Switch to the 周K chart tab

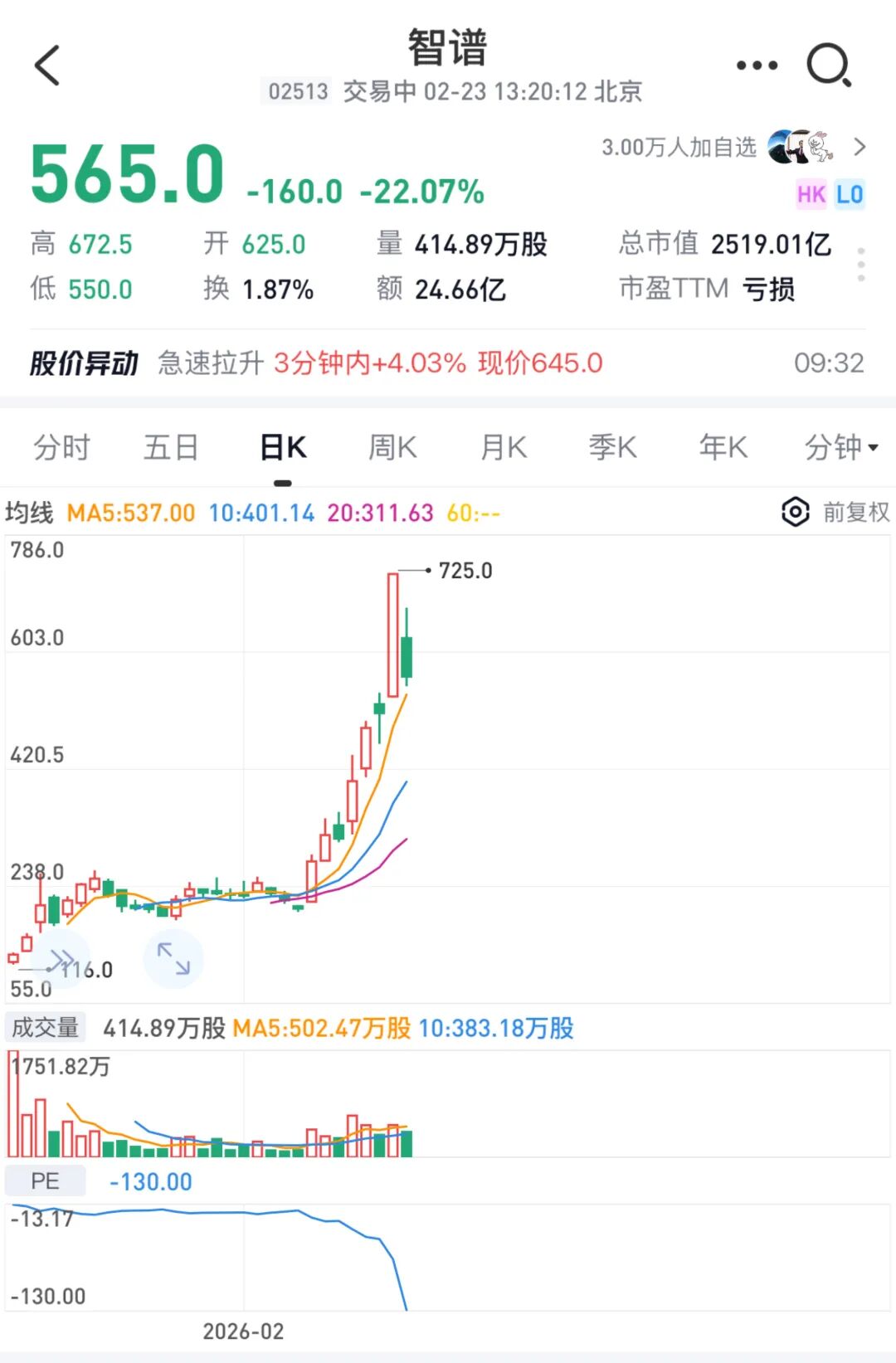pyautogui.click(x=392, y=448)
